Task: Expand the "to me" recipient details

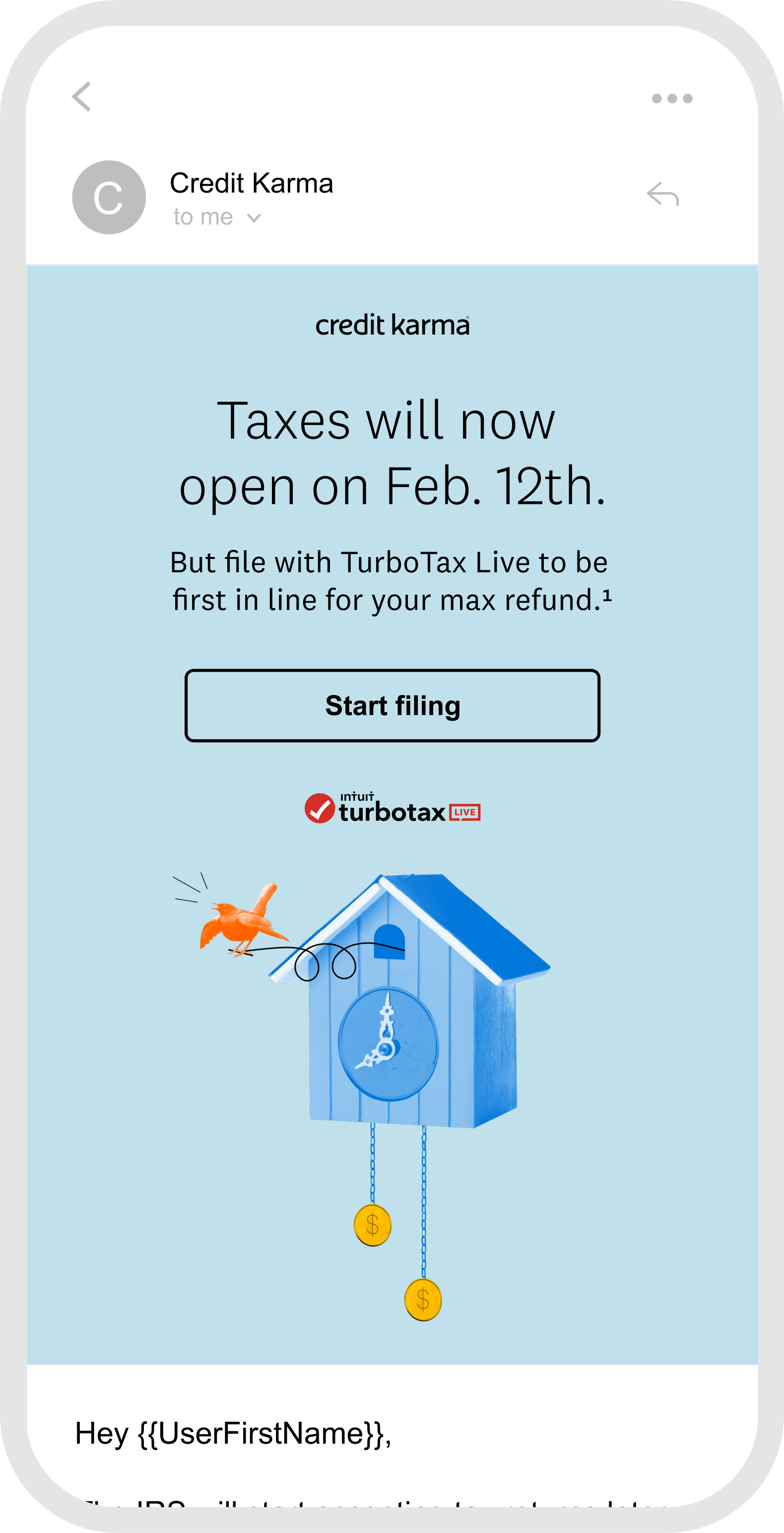Action: (254, 218)
